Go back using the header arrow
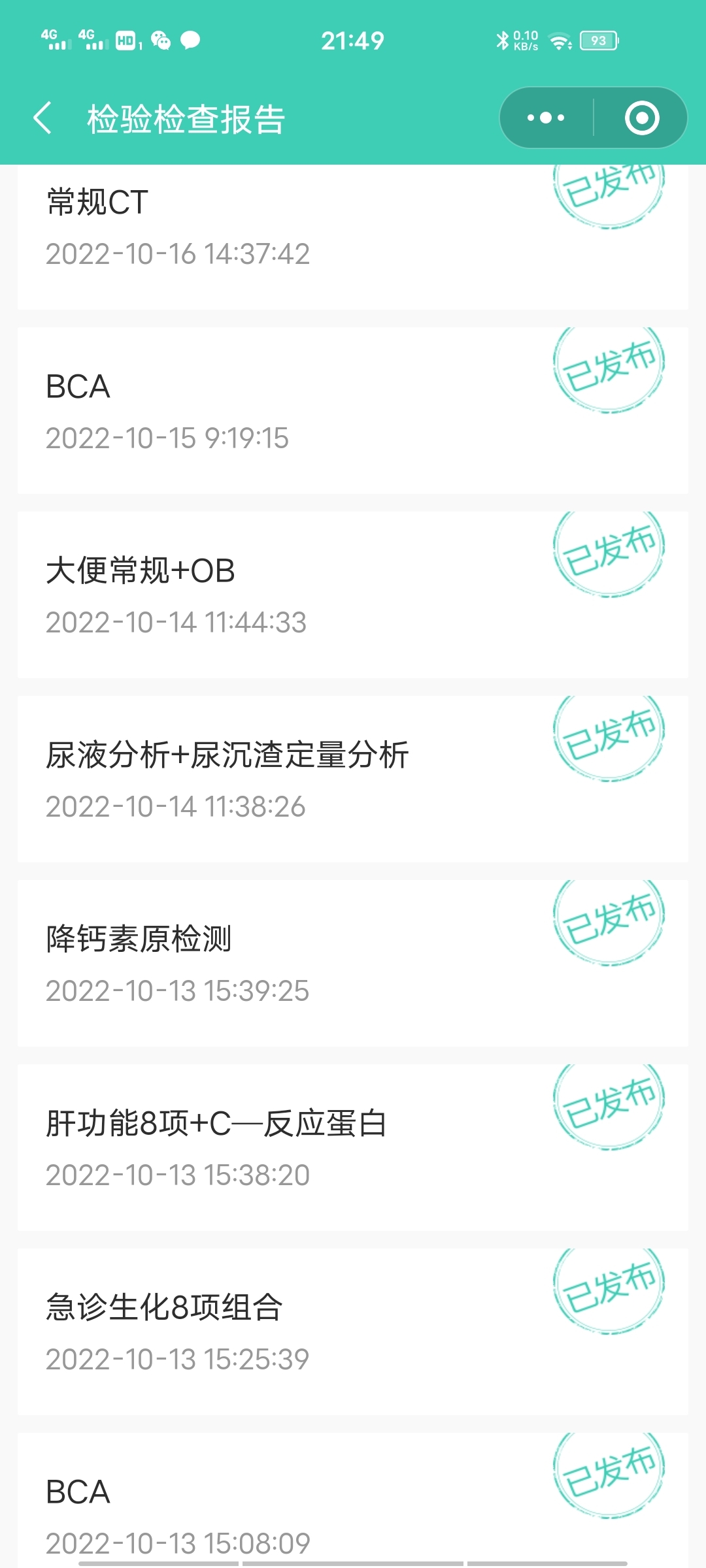Screen dimensions: 706x1568 tap(42, 118)
